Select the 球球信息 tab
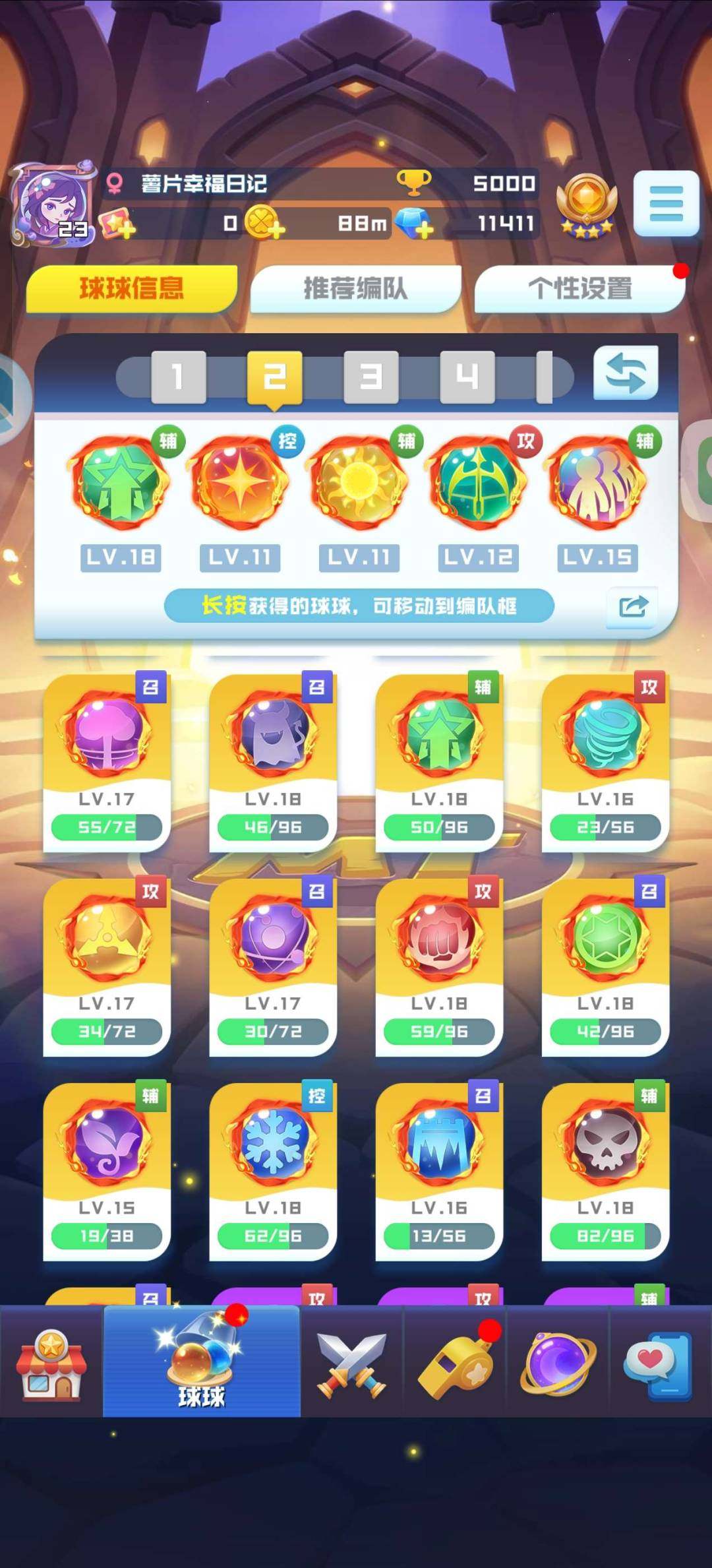The image size is (712, 1568). (x=131, y=288)
